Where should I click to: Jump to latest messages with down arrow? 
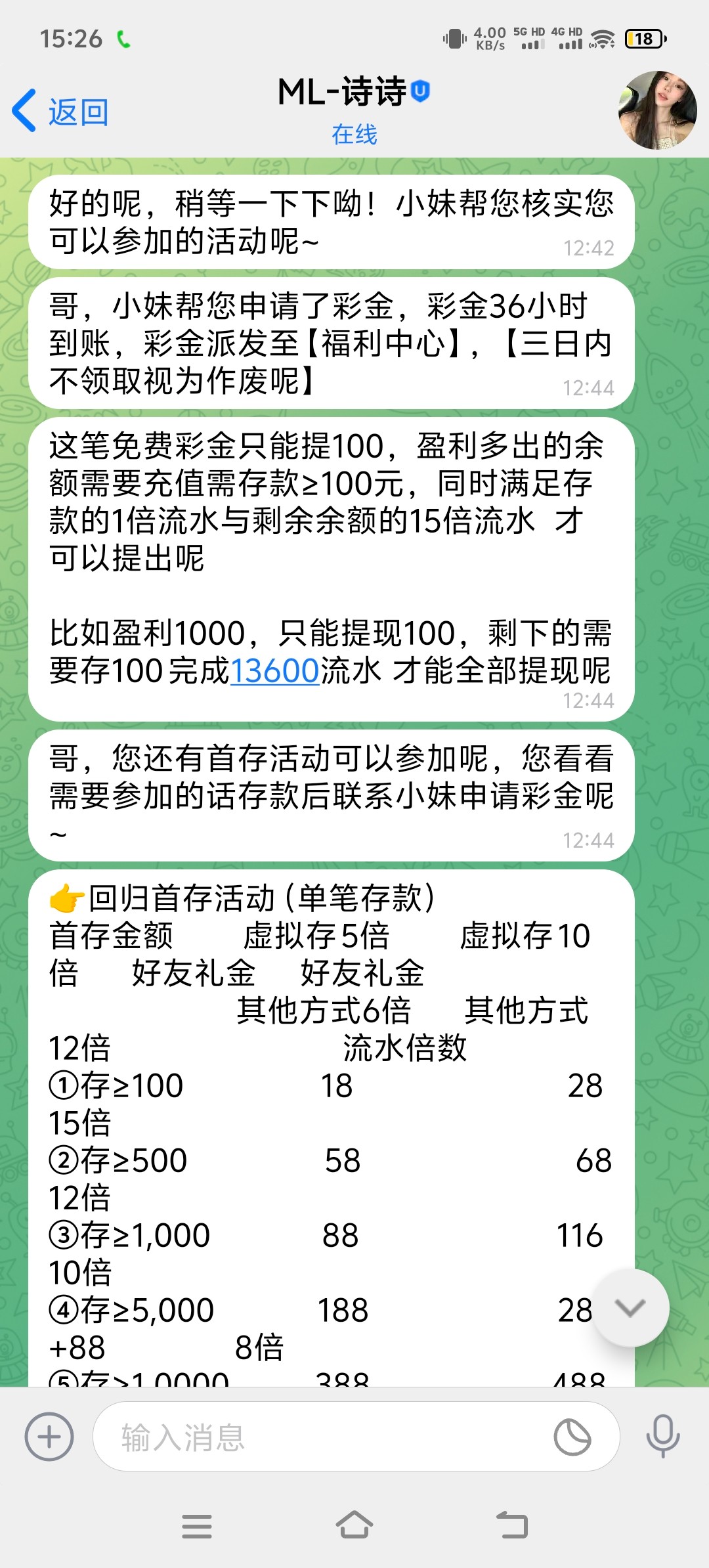[631, 1308]
